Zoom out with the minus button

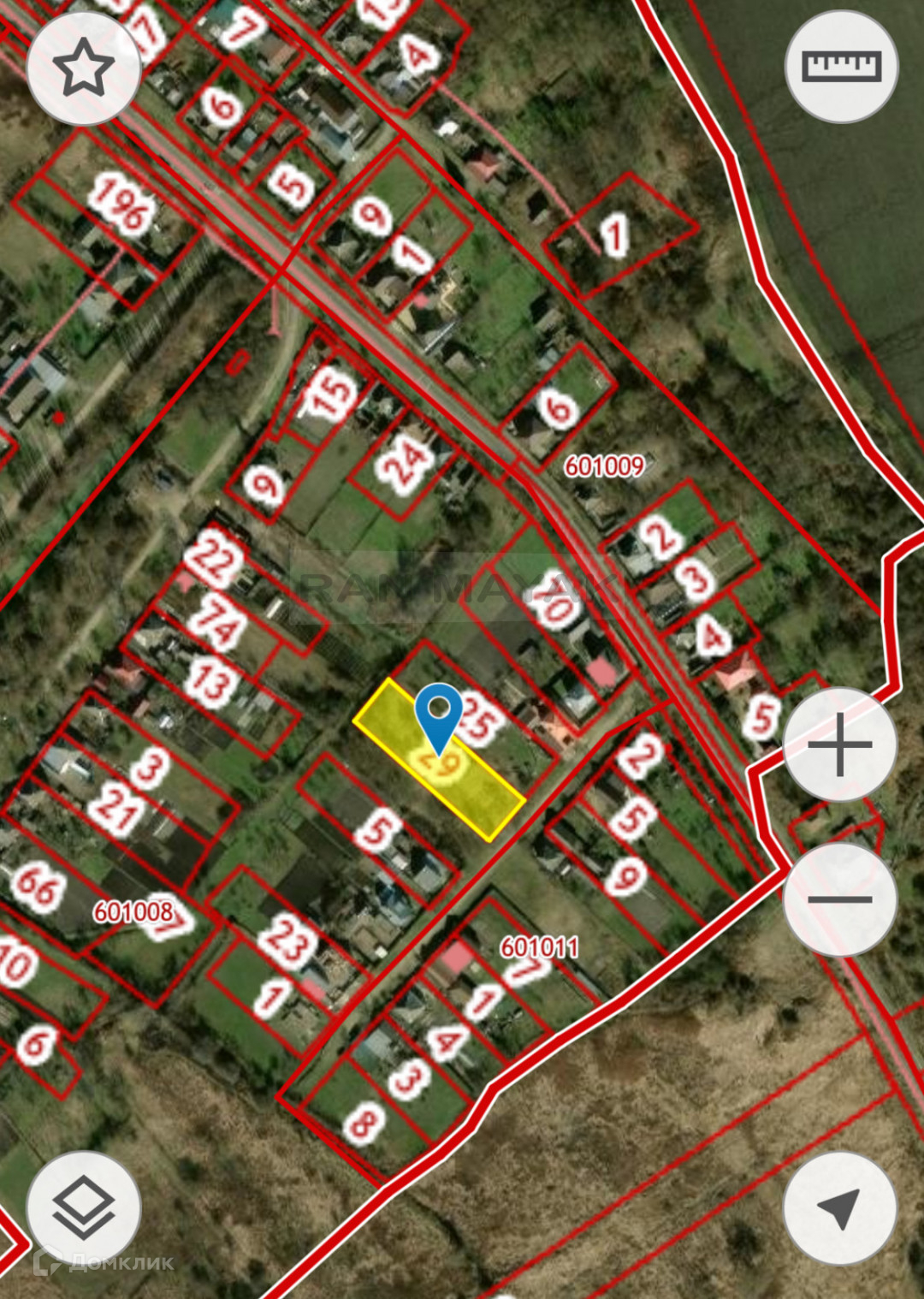839,899
